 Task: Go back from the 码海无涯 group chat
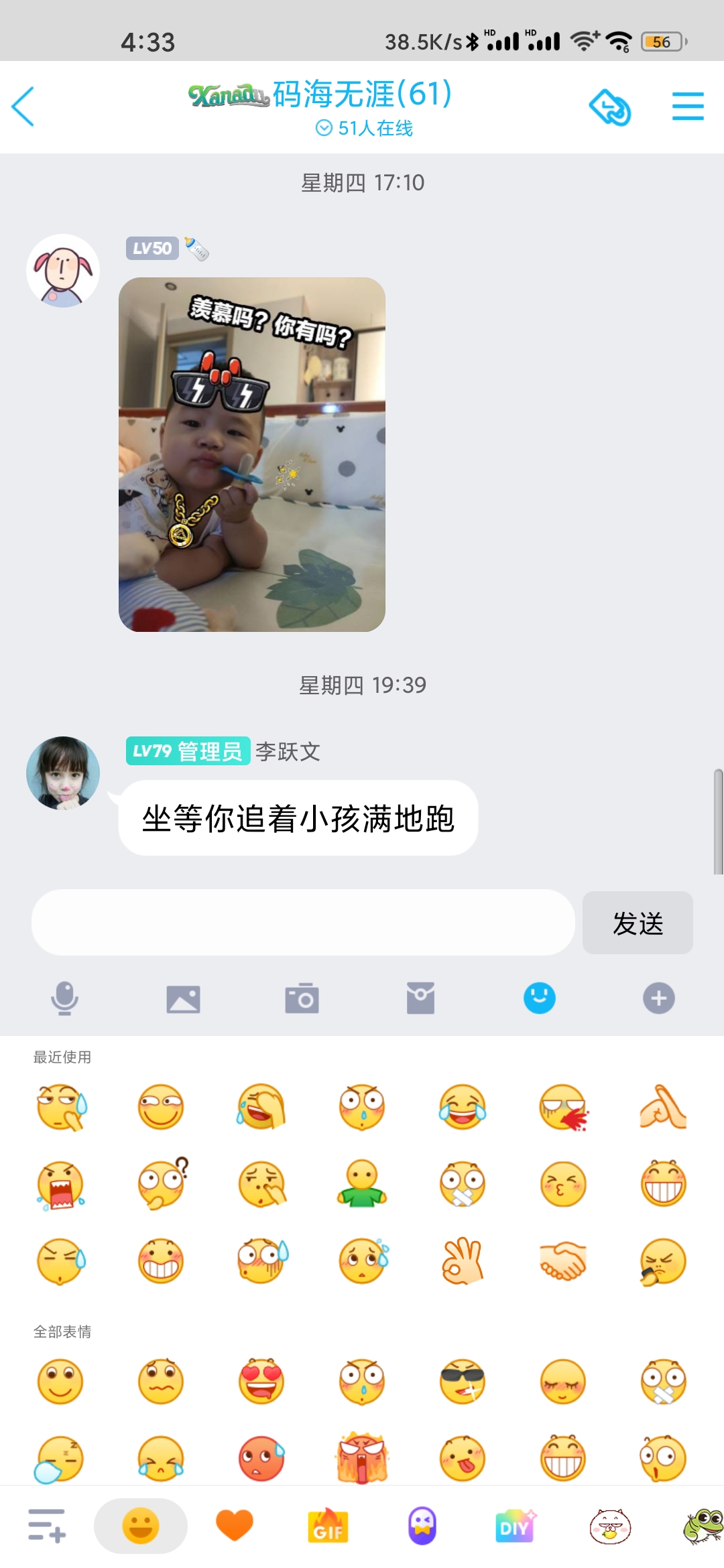pyautogui.click(x=23, y=107)
